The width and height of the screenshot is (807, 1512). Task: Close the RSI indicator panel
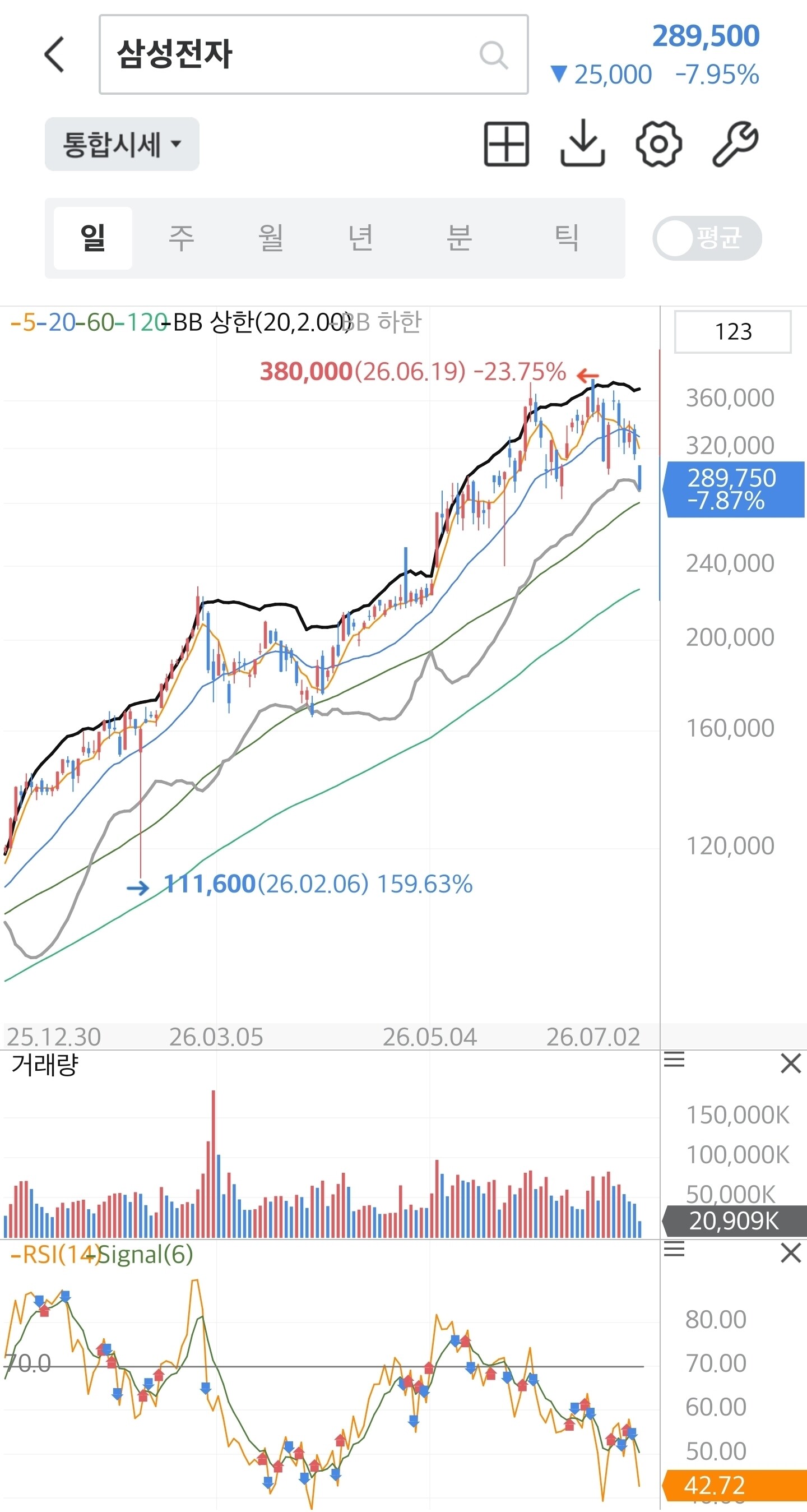coord(791,1252)
